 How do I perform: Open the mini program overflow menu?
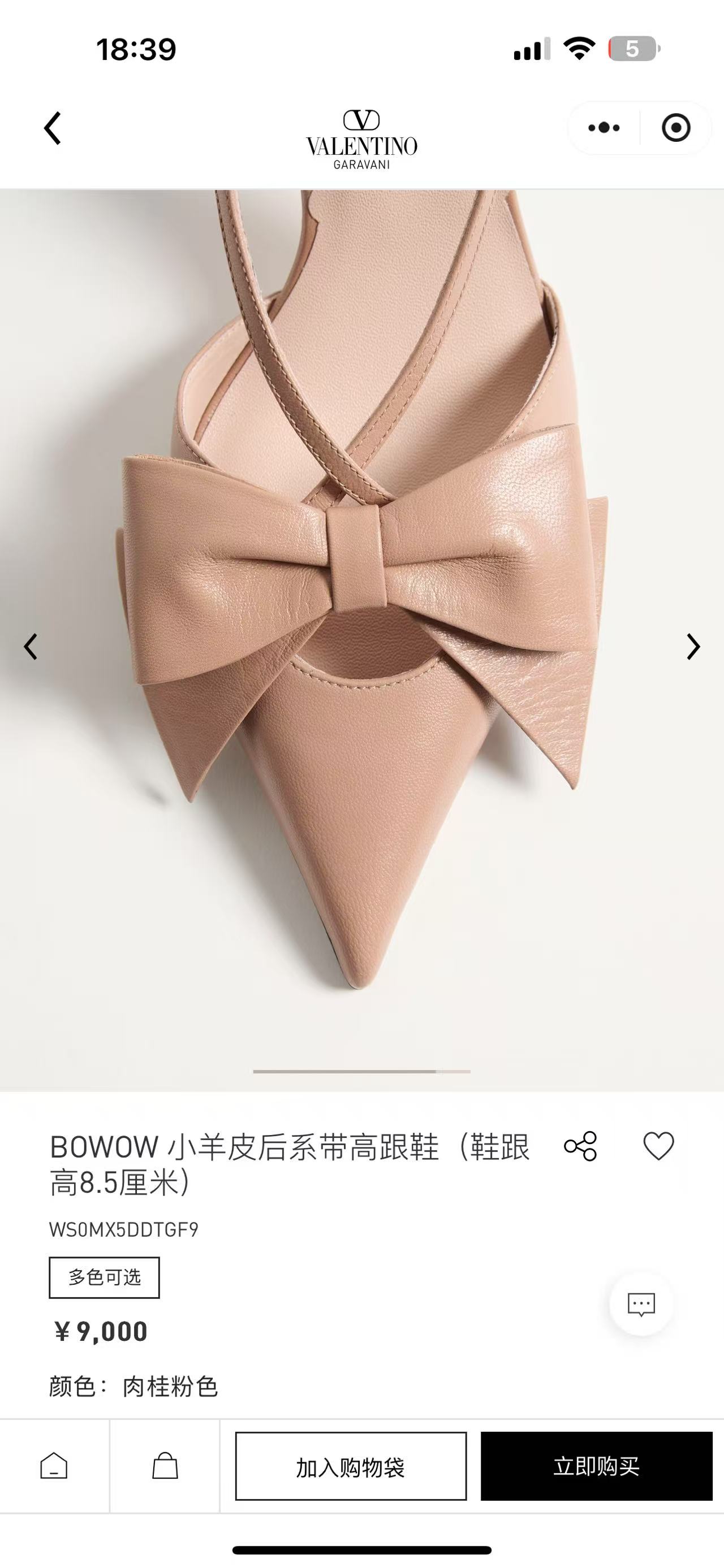tap(604, 128)
